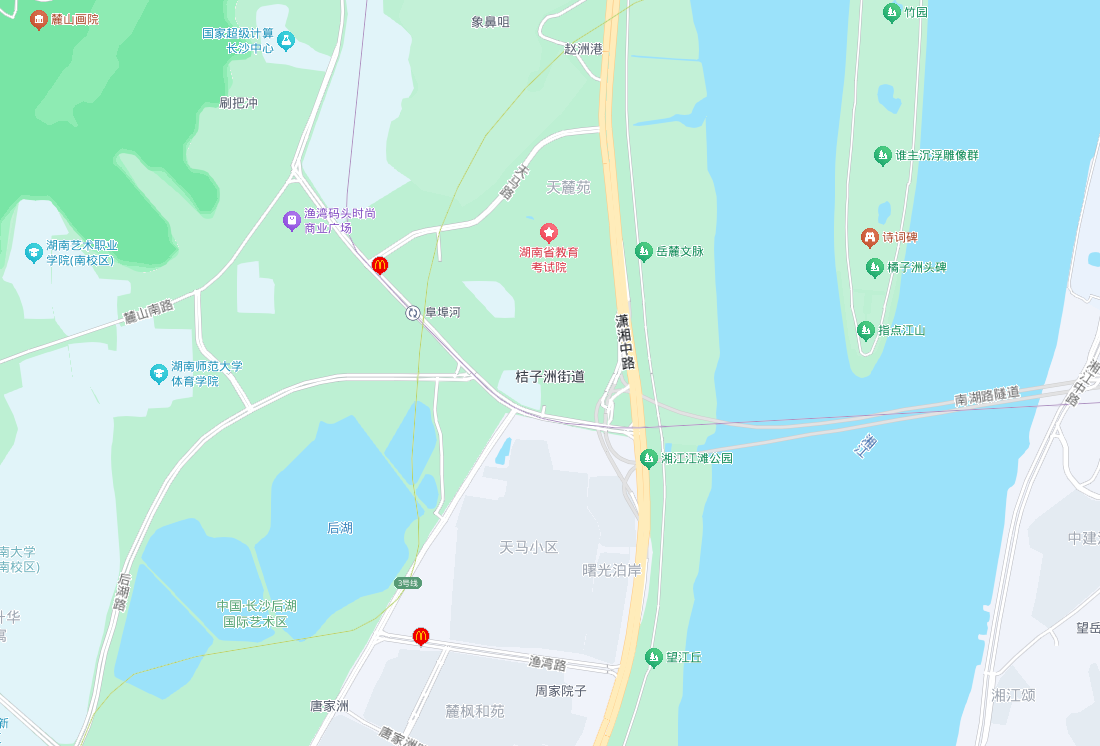The height and width of the screenshot is (746, 1100).
Task: Select the 湖南省教育考试院 star marker
Action: pyautogui.click(x=548, y=233)
